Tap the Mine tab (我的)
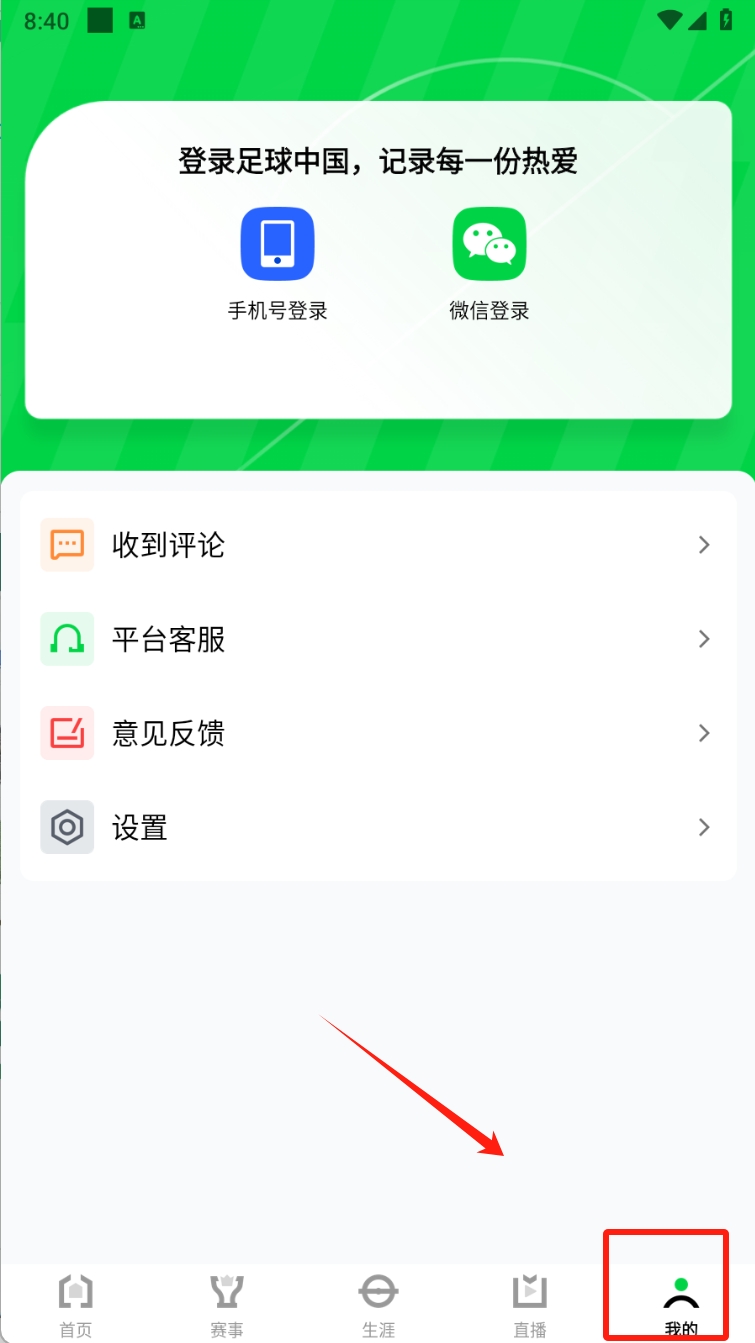755x1343 pixels. point(680,1303)
